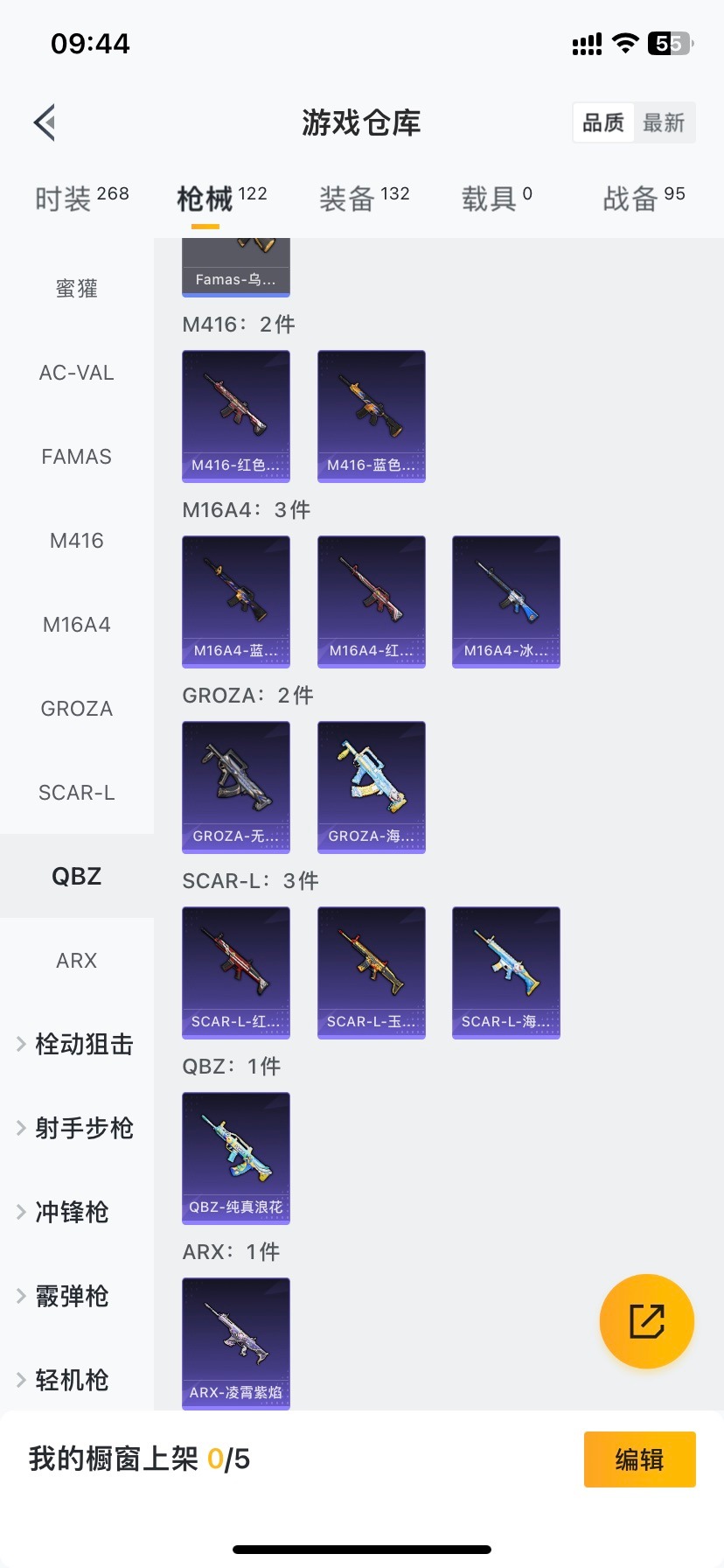
Task: Switch to the 时装 tab
Action: click(x=81, y=199)
